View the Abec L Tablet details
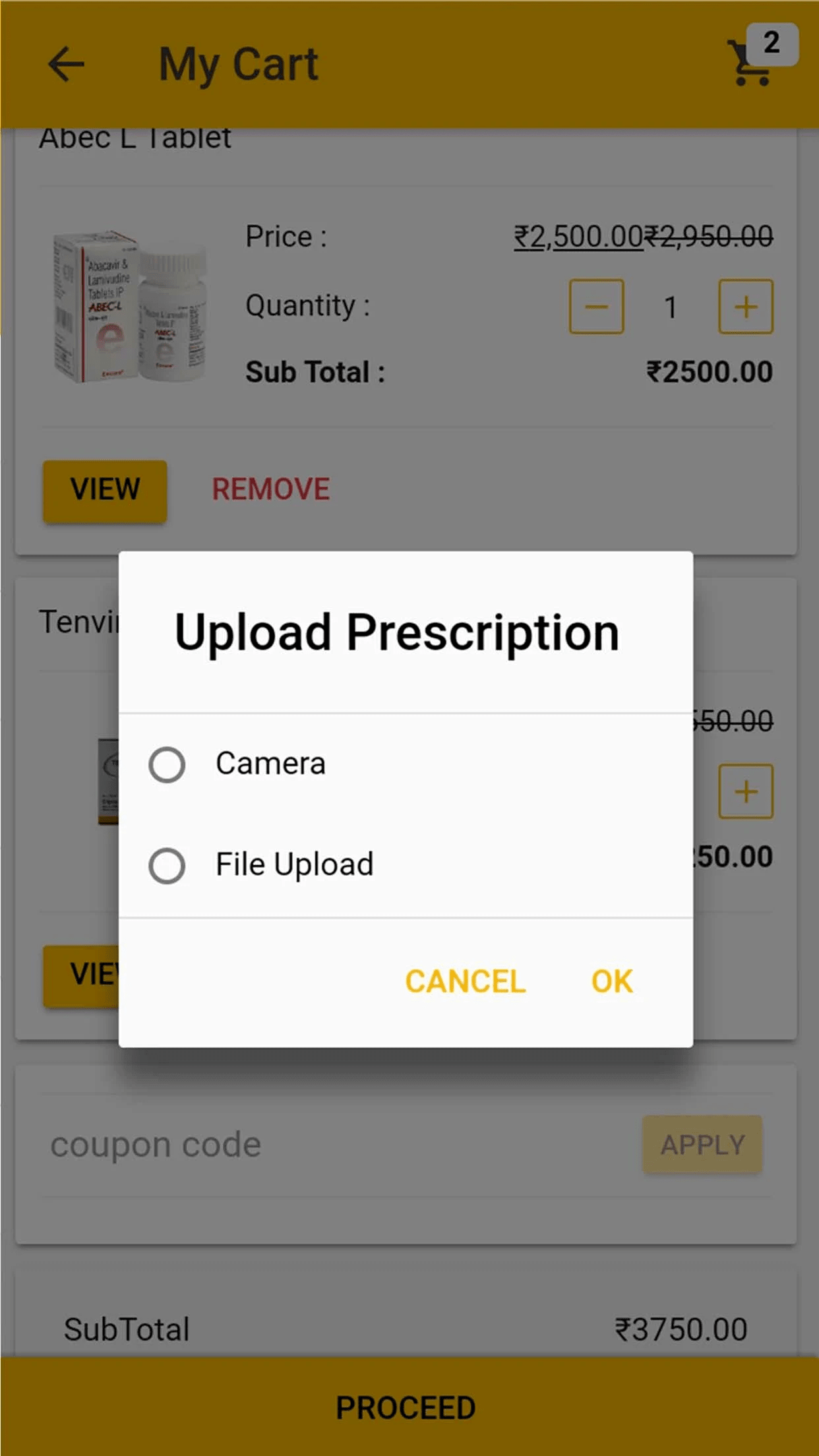Viewport: 819px width, 1456px height. coord(105,491)
